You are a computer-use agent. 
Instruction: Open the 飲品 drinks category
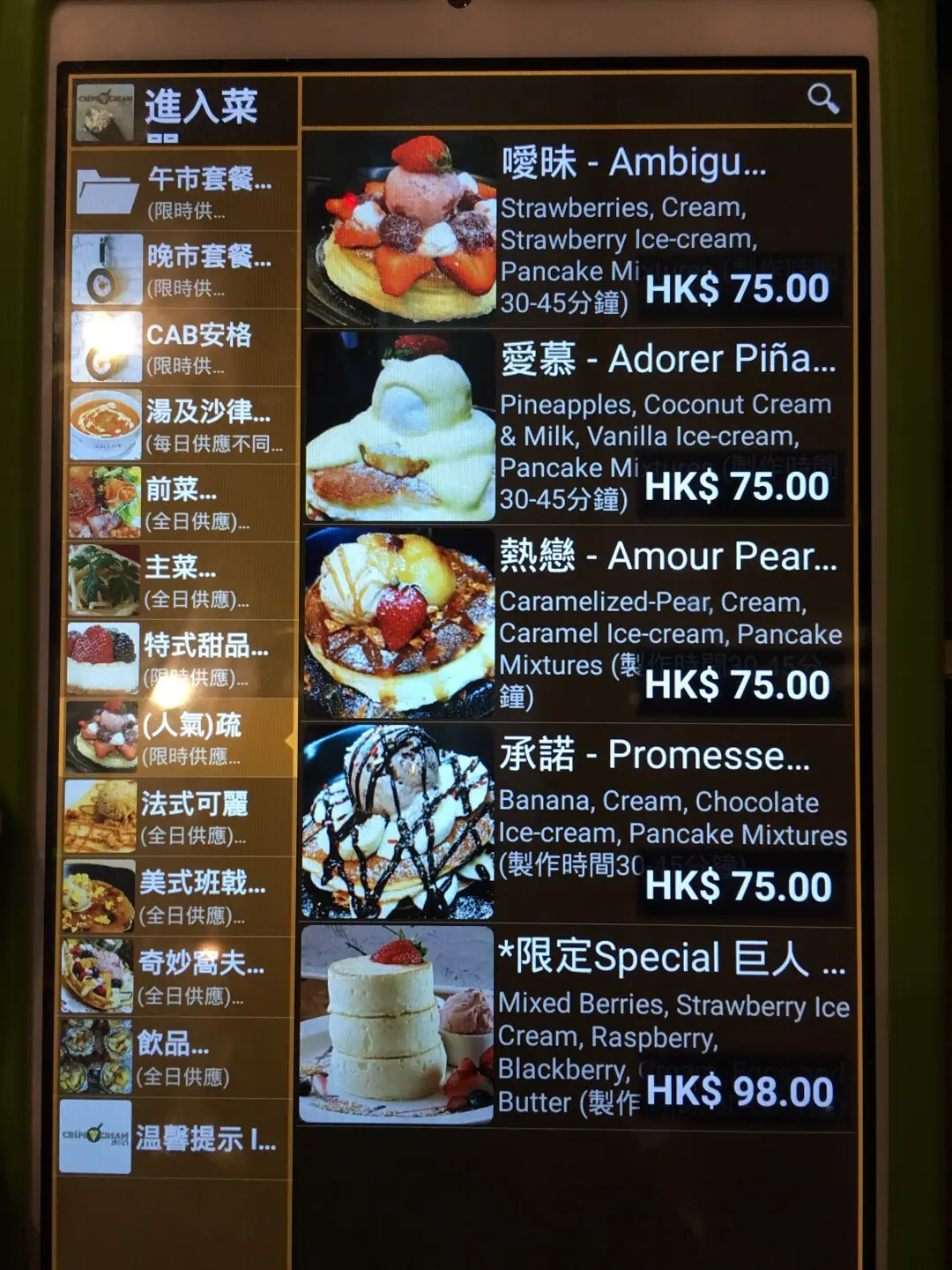click(175, 1057)
